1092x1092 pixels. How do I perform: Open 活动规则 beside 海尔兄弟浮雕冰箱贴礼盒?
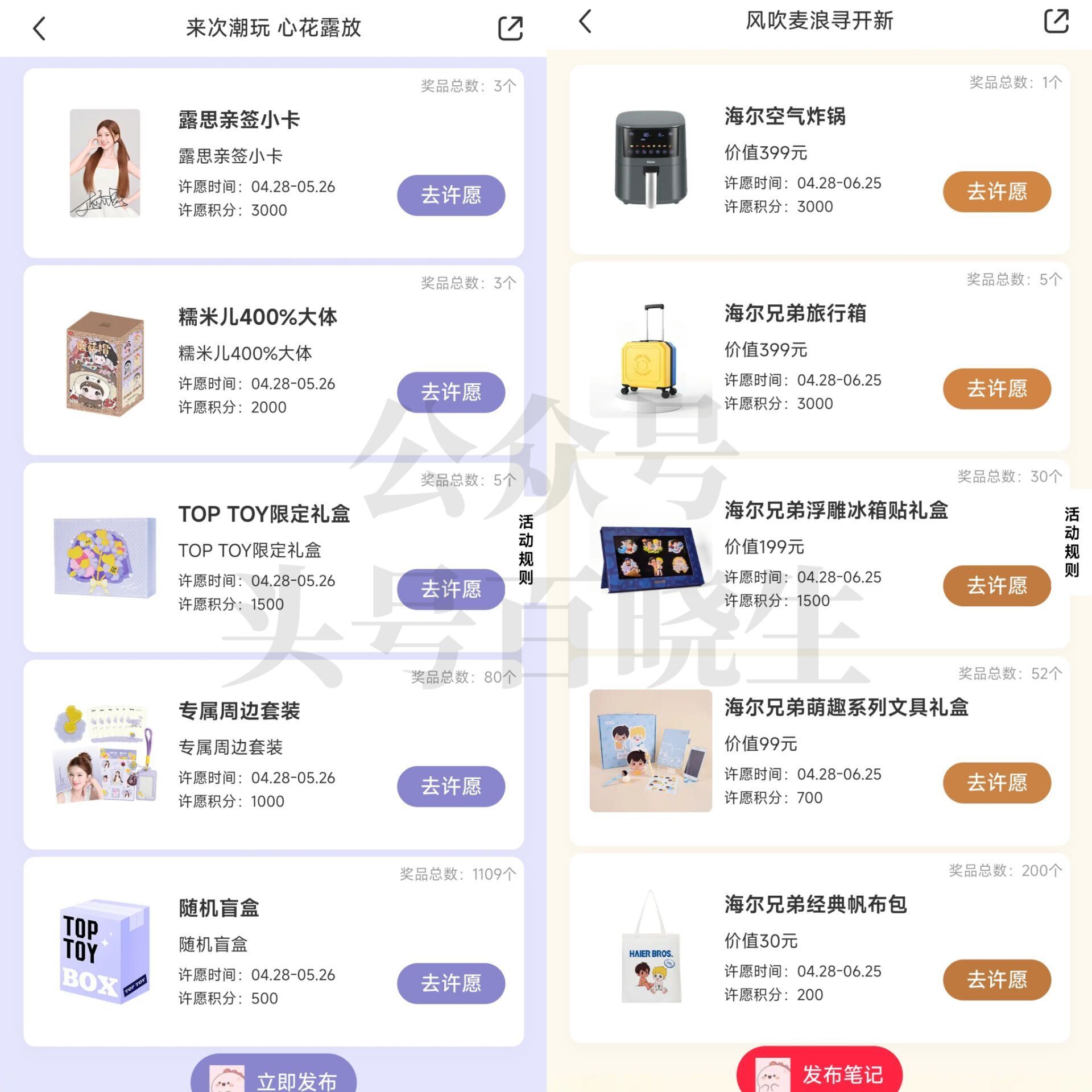coord(1072,542)
